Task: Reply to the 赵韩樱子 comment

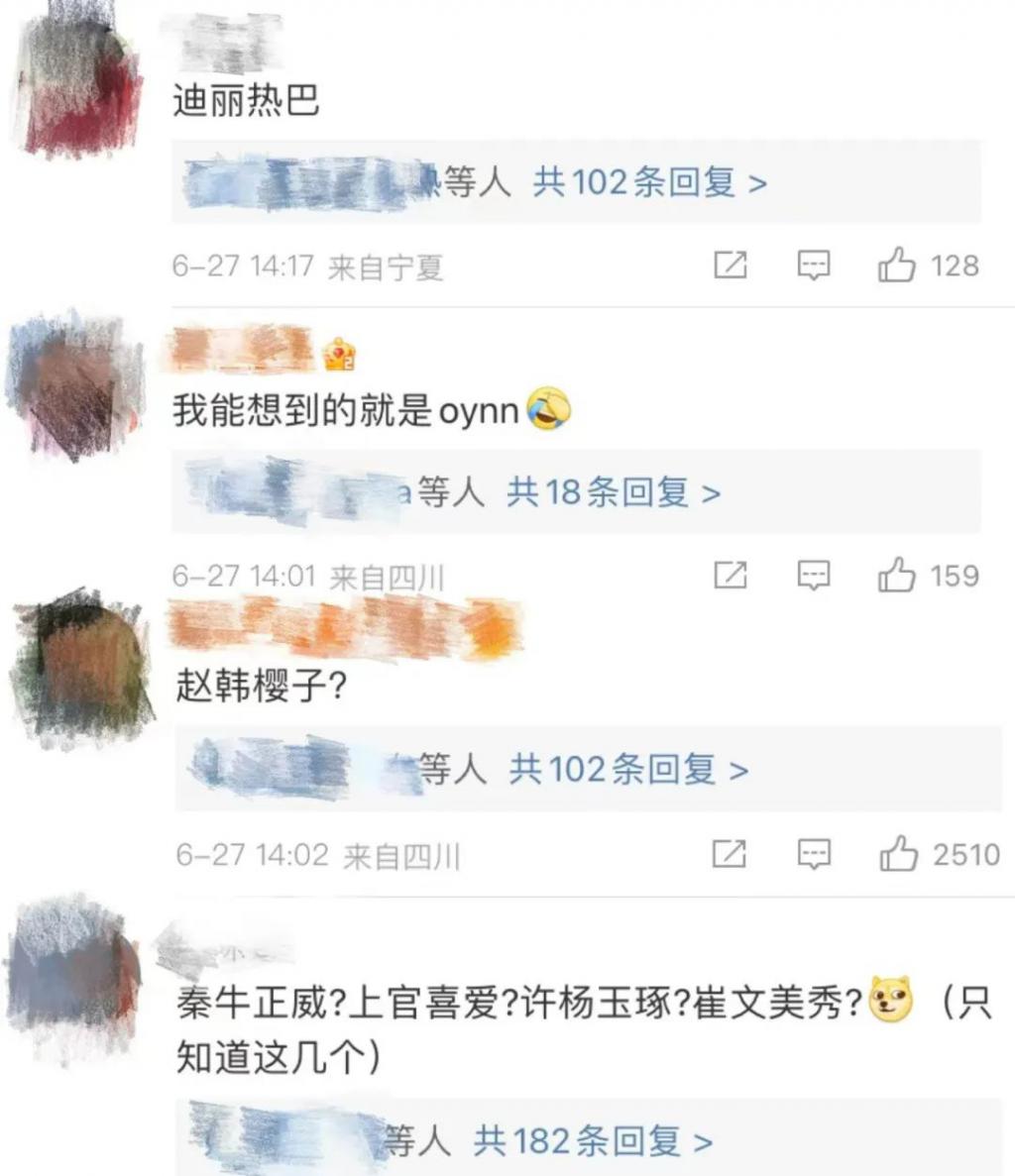Action: tap(814, 854)
